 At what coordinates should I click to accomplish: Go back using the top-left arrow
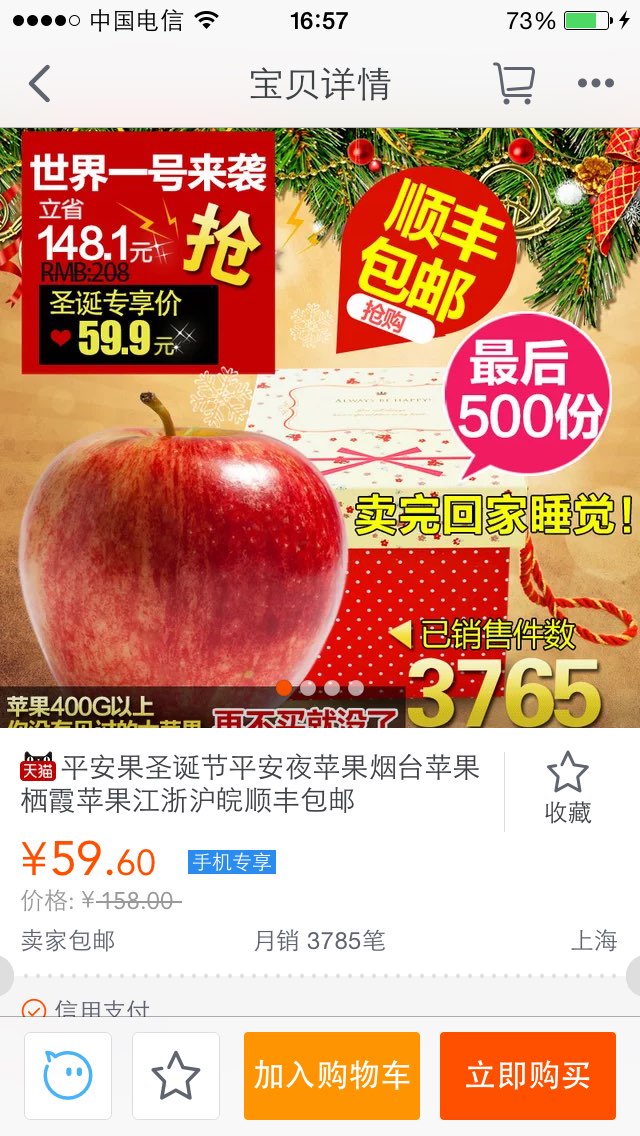(39, 83)
